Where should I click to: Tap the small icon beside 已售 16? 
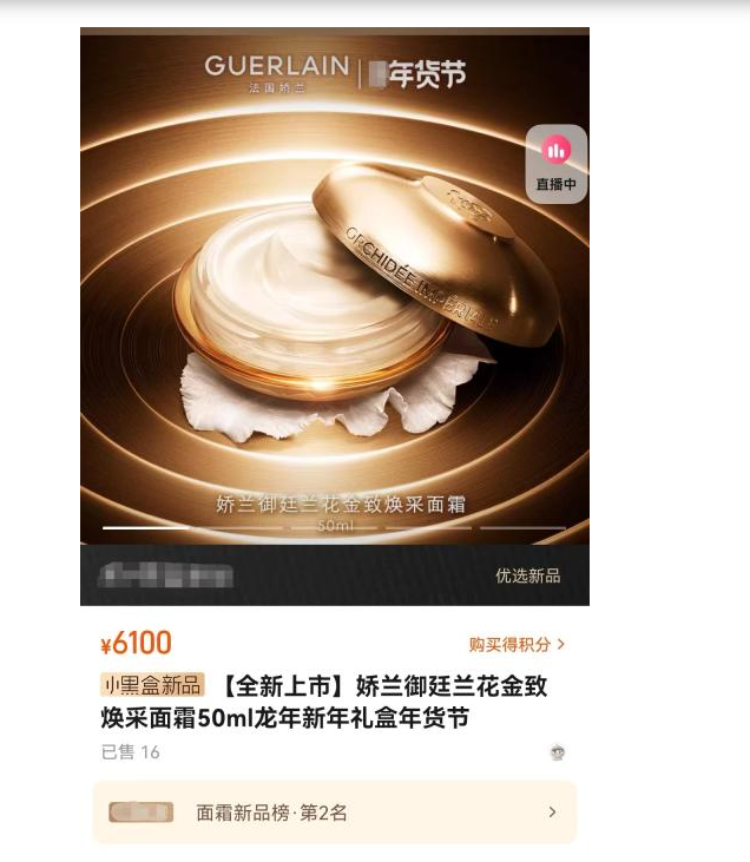pyautogui.click(x=558, y=753)
